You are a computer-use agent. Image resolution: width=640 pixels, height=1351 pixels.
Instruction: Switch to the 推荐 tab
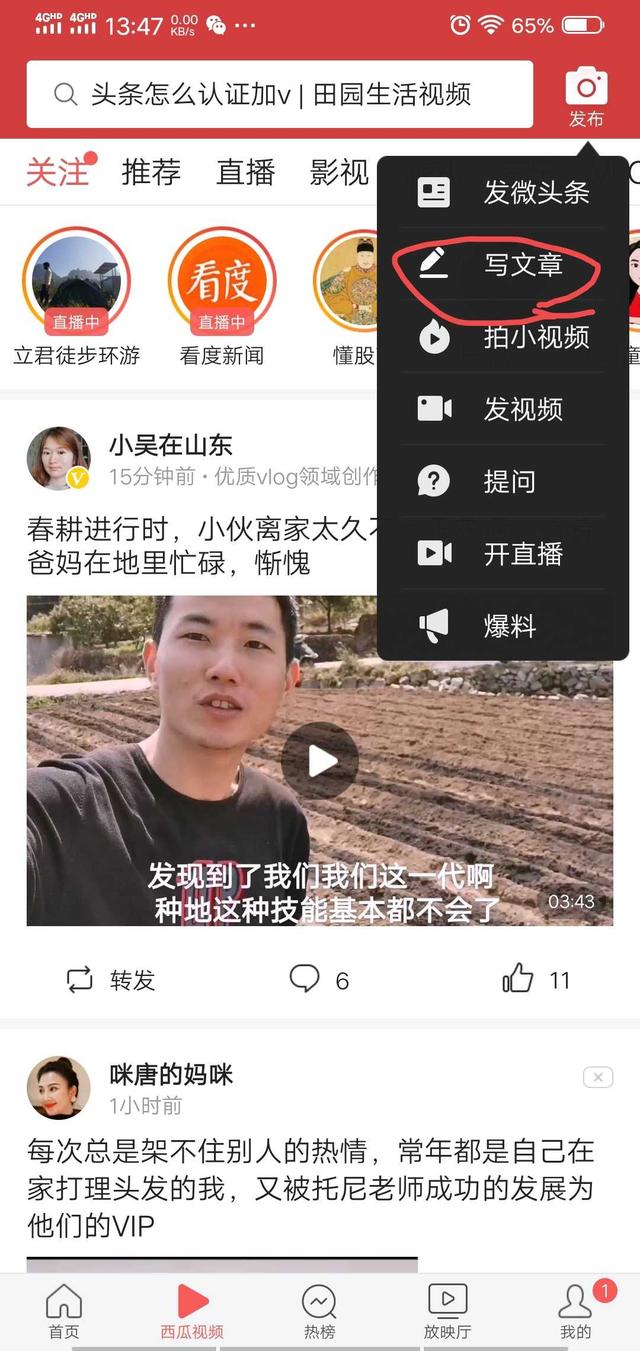pos(151,173)
